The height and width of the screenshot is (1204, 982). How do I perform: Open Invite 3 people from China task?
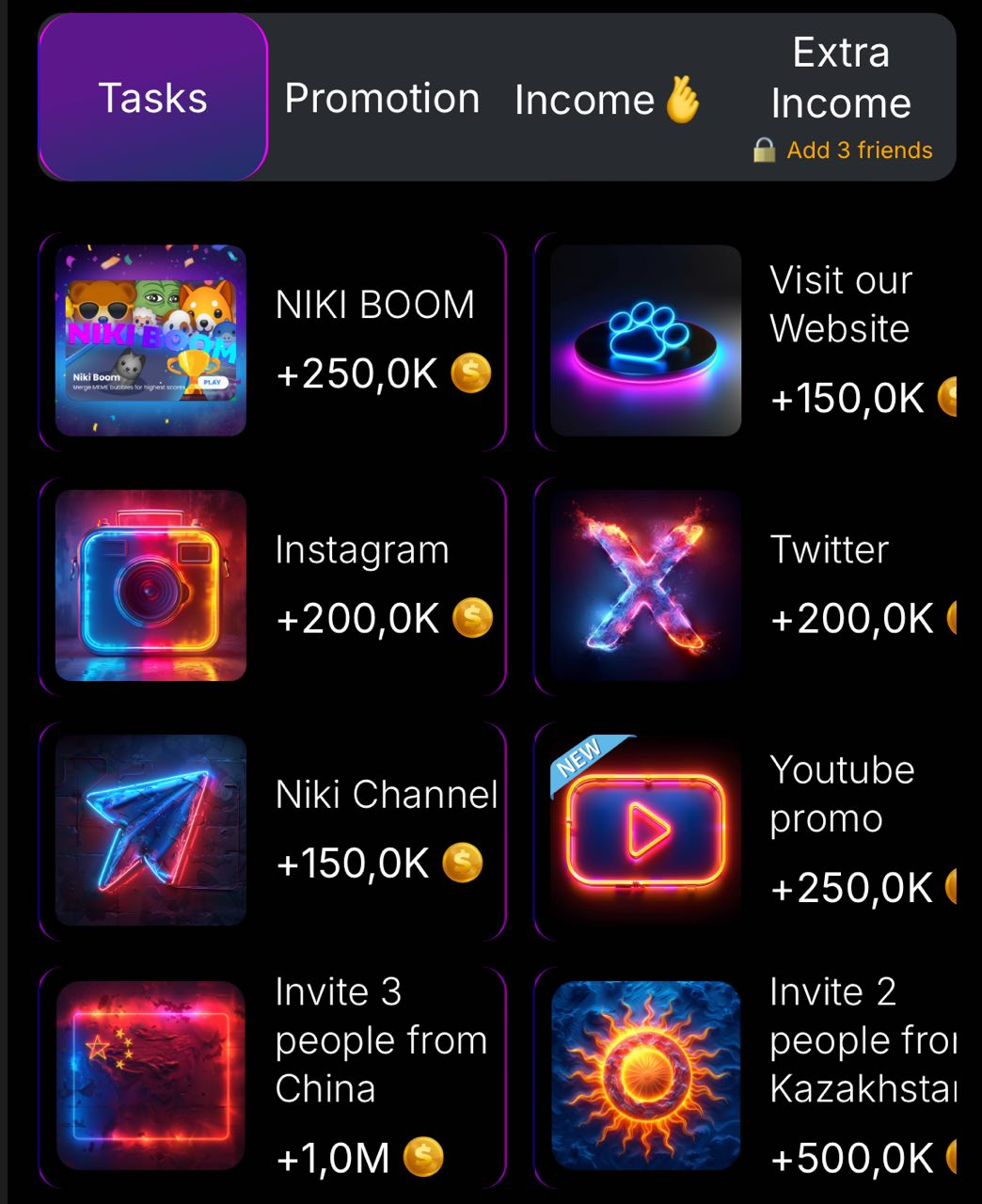(x=273, y=1076)
